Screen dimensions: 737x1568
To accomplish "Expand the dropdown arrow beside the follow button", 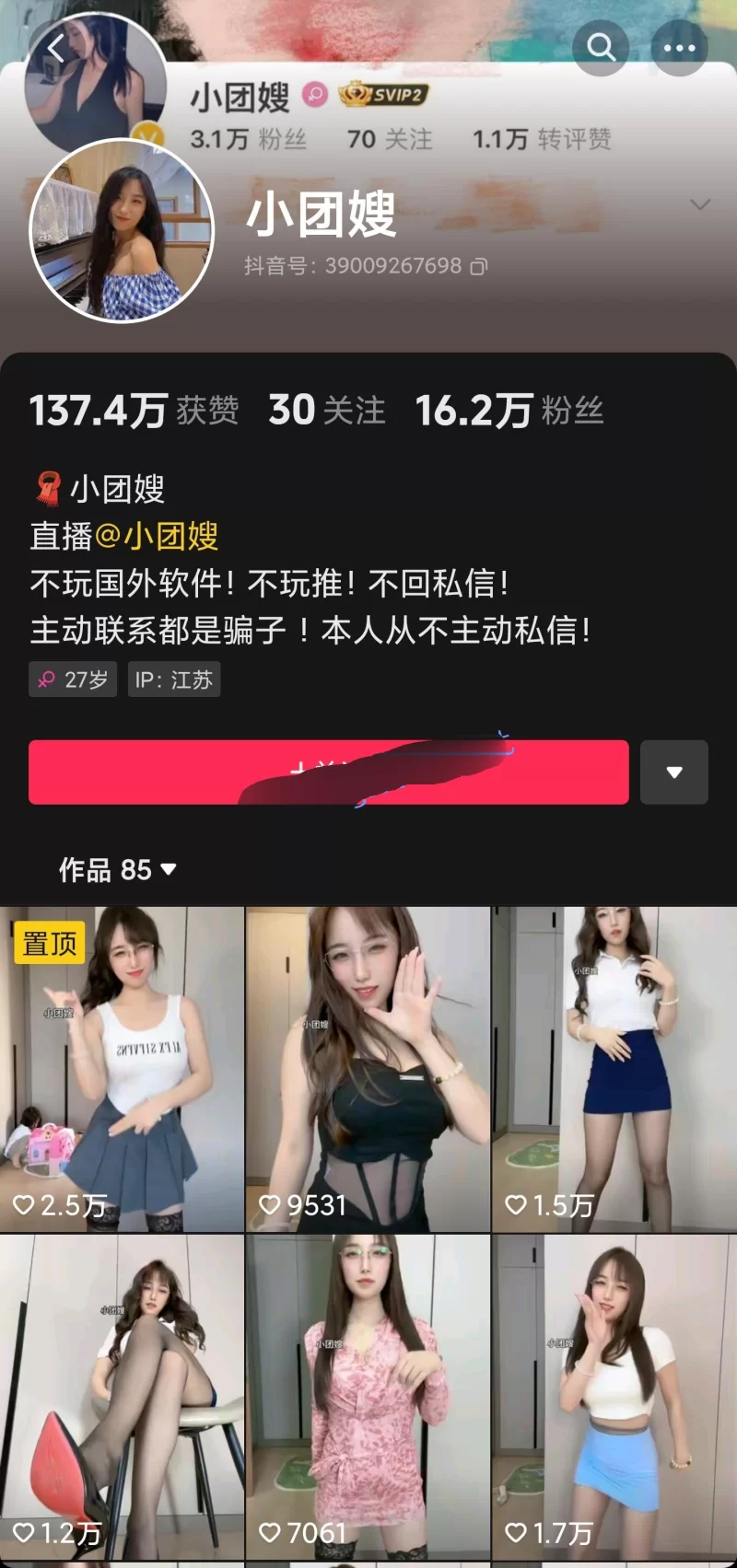I will pos(674,772).
